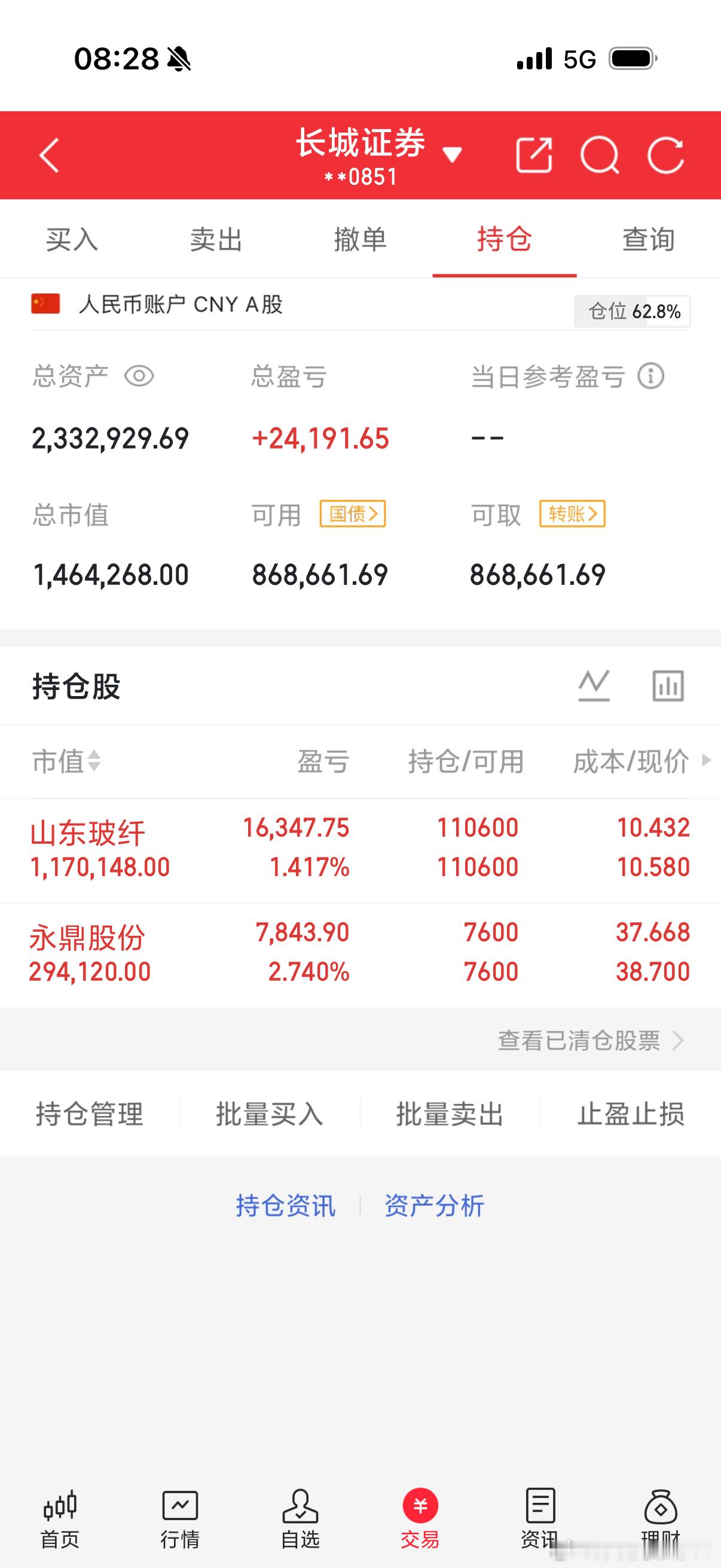The width and height of the screenshot is (721, 1568).
Task: Switch holdings to bar chart view
Action: (667, 685)
